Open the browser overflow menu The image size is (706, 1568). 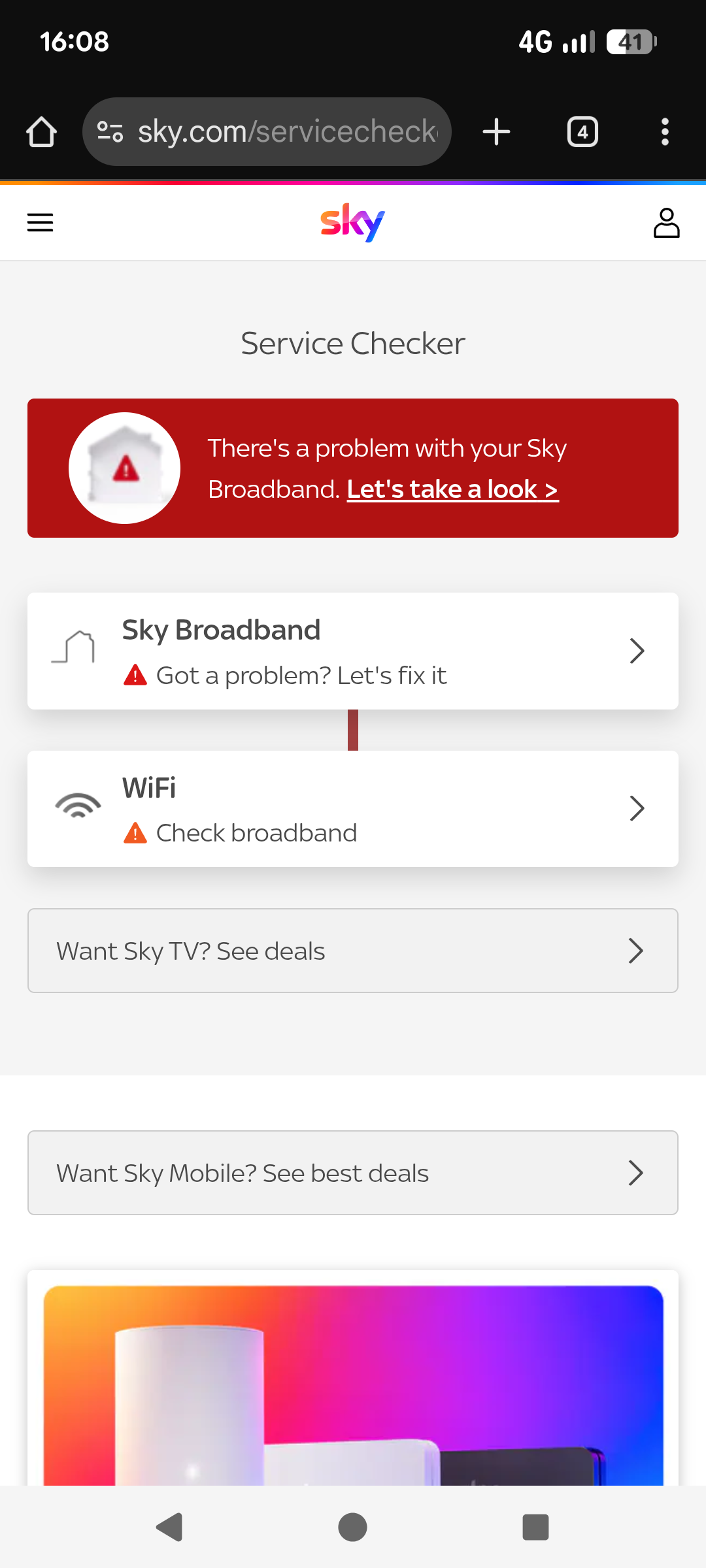(665, 132)
